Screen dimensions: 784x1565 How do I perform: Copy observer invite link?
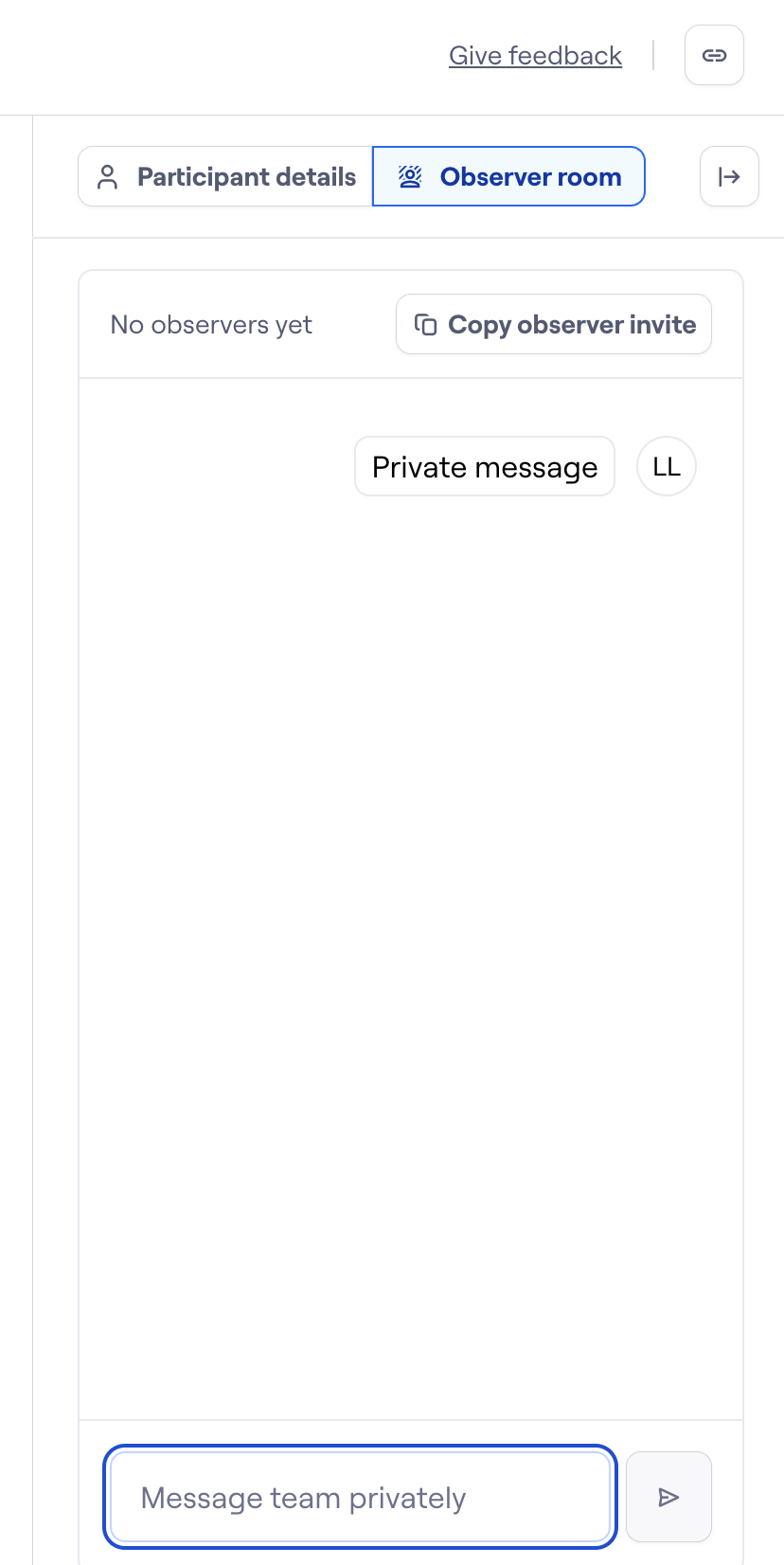coord(554,325)
